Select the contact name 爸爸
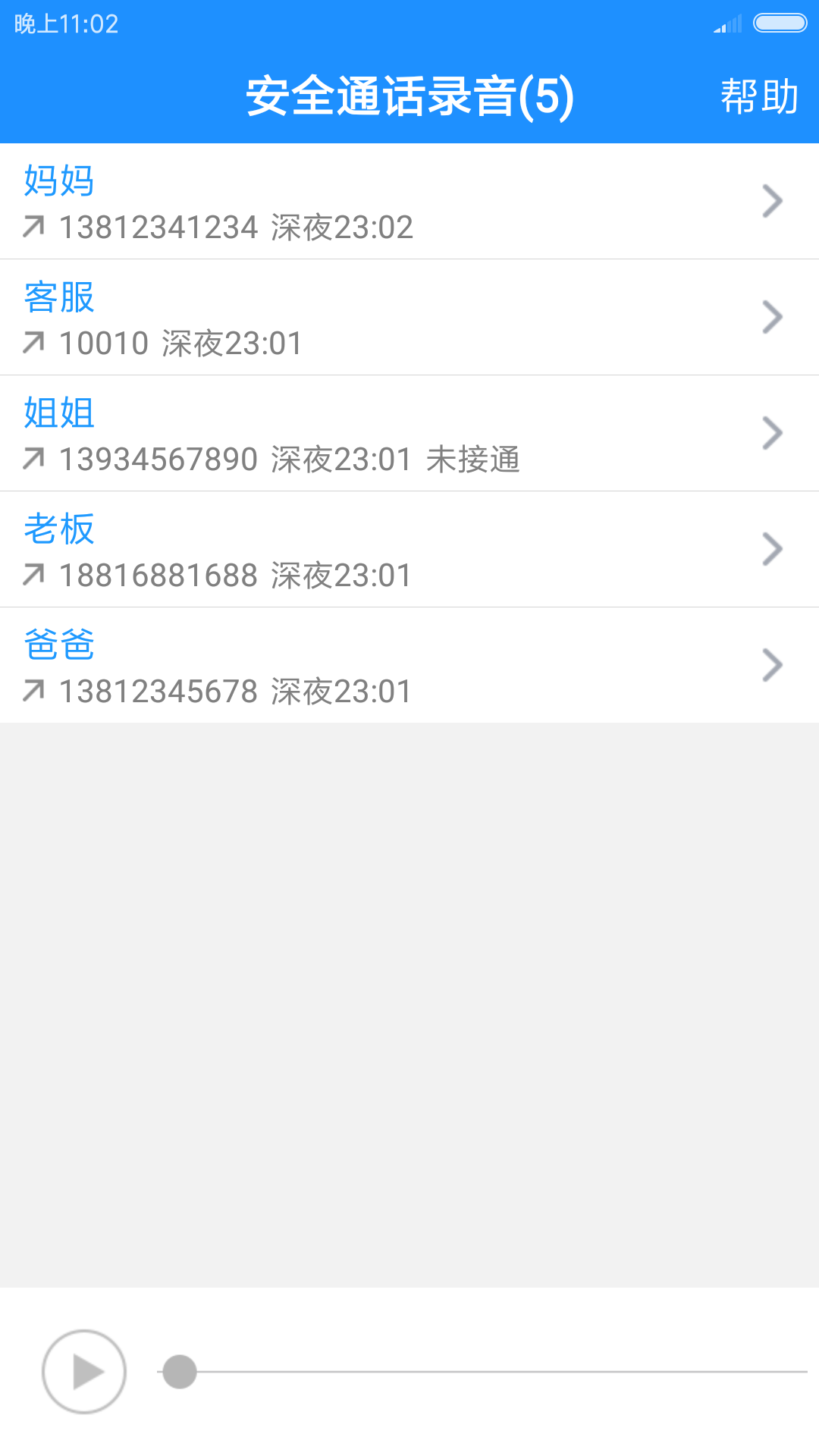The width and height of the screenshot is (819, 1456). pos(58,645)
